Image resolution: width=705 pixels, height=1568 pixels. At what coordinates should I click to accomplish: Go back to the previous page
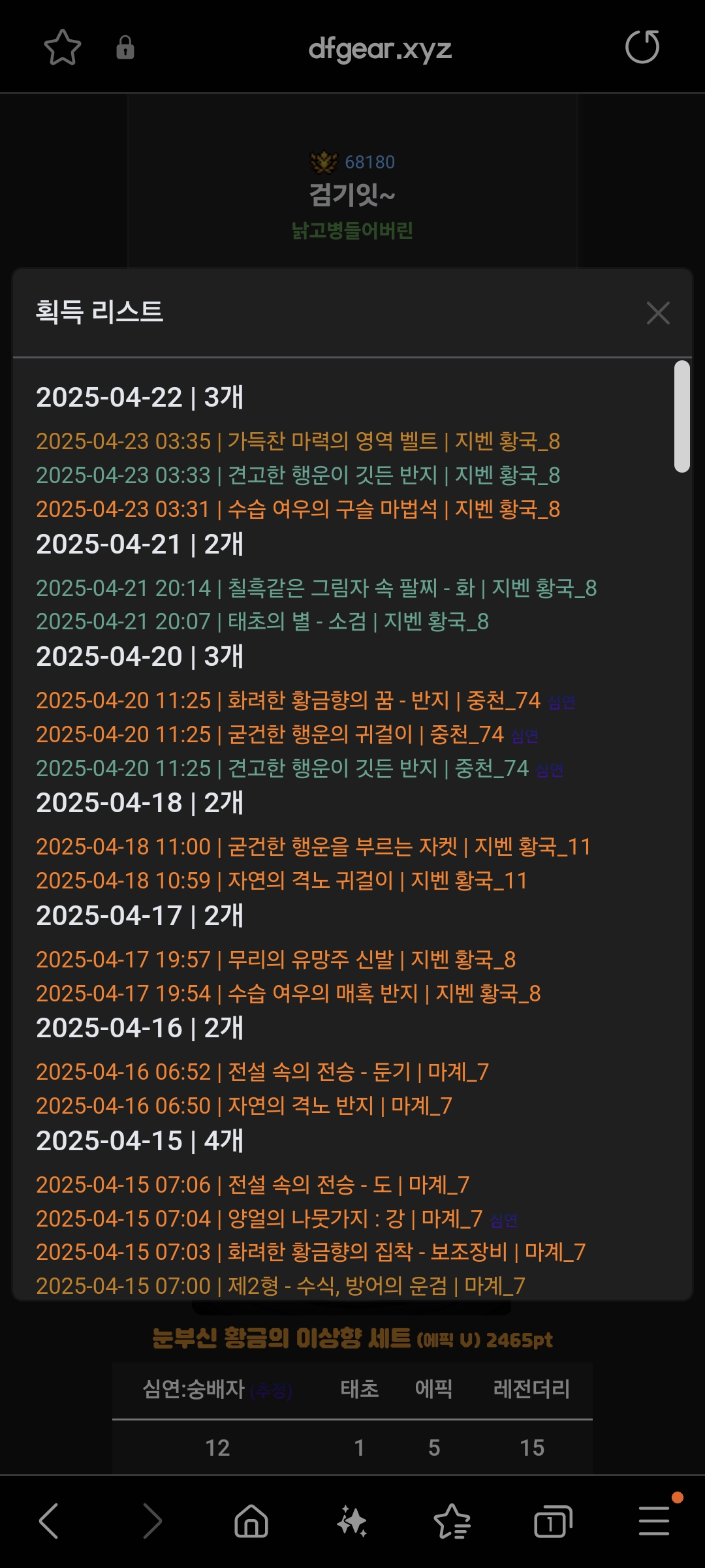49,1521
